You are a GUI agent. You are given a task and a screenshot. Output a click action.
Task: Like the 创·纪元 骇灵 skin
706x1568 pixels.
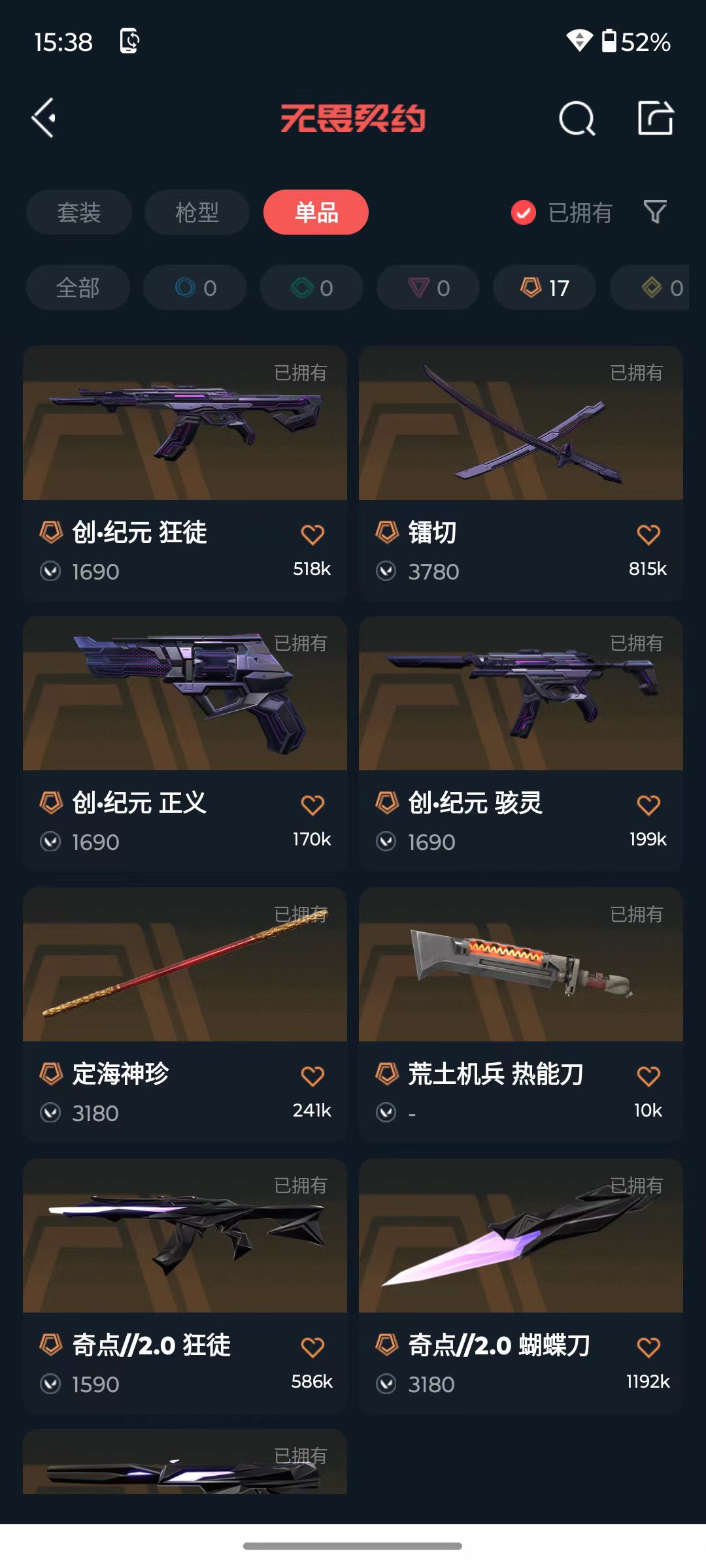pos(648,805)
